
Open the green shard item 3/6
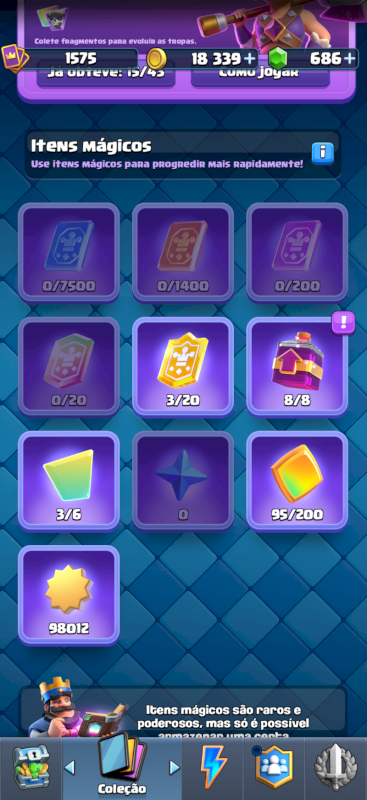pos(69,481)
